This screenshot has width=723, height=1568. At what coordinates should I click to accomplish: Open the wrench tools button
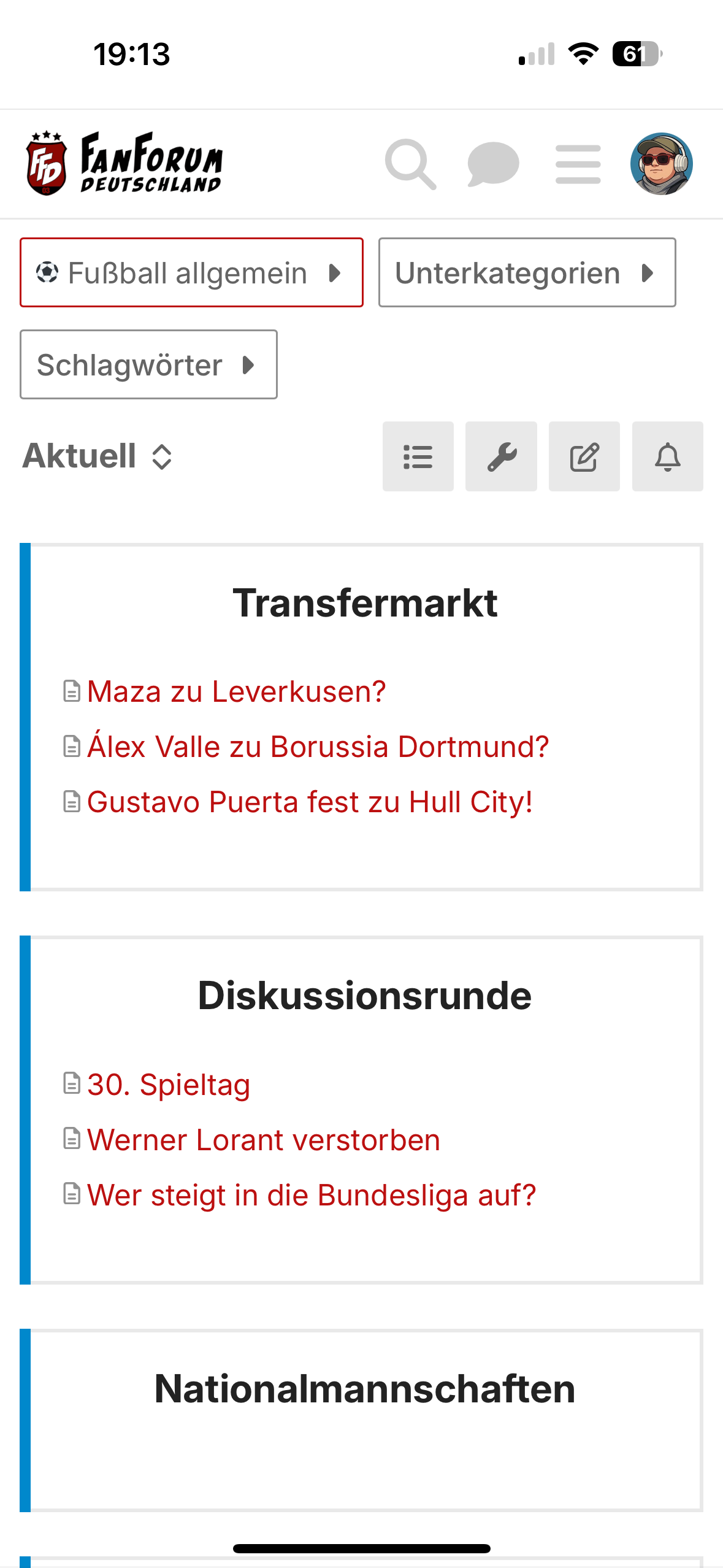pos(501,456)
